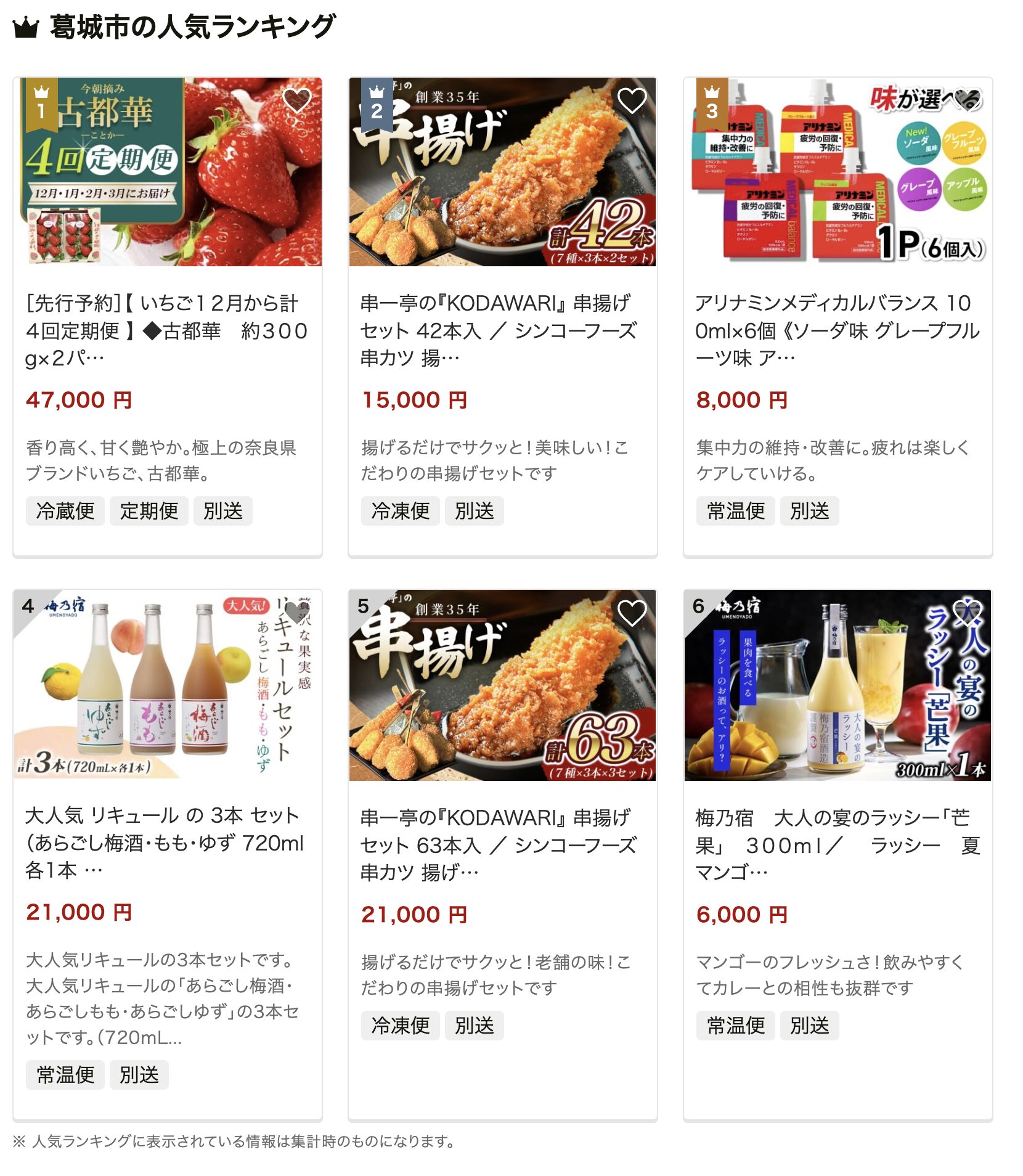Viewport: 1023px width, 1176px height.
Task: Favorite the リキュール 3本 セット
Action: click(x=296, y=612)
